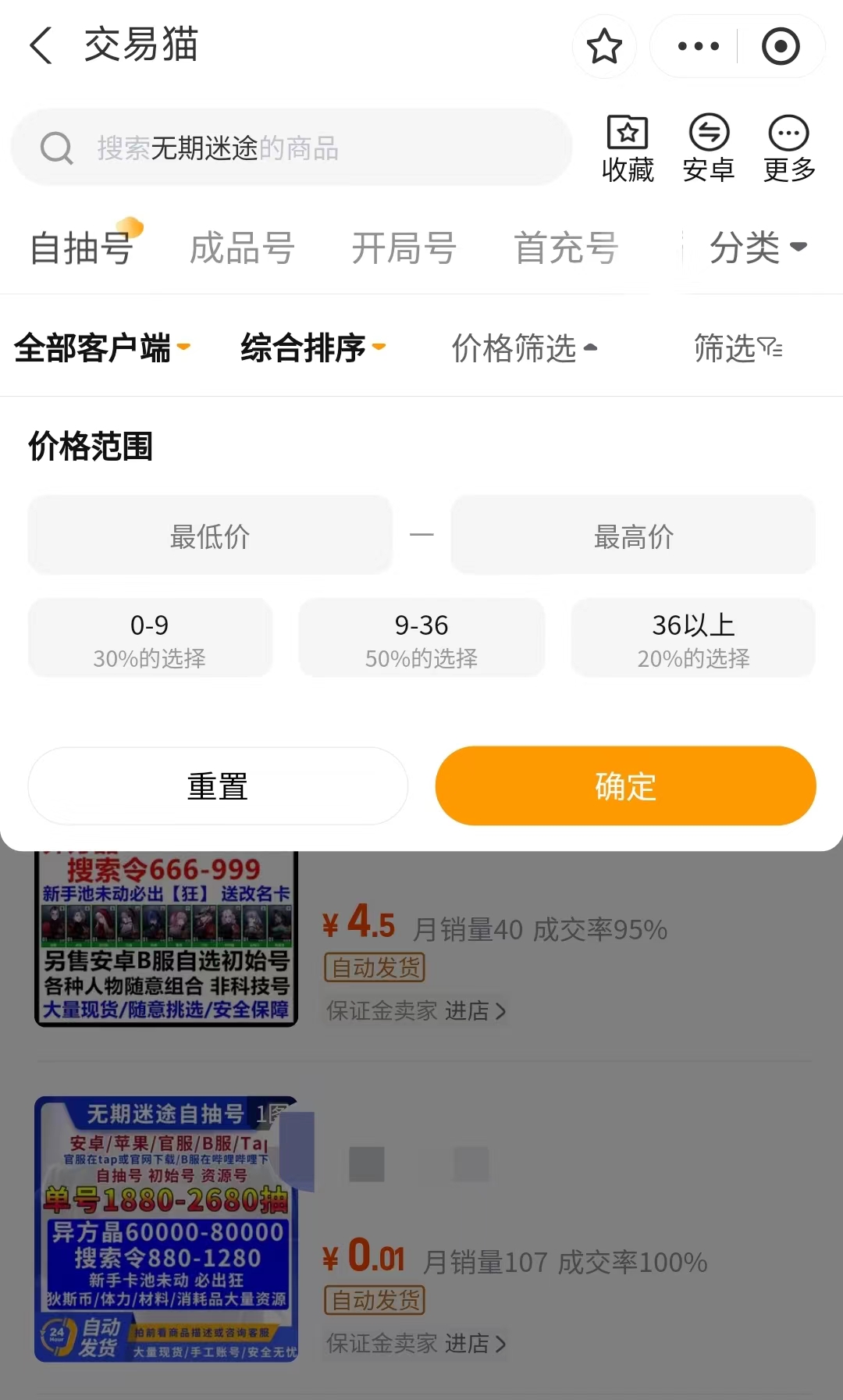Image resolution: width=843 pixels, height=1400 pixels.
Task: Open 更多 options
Action: [x=789, y=148]
